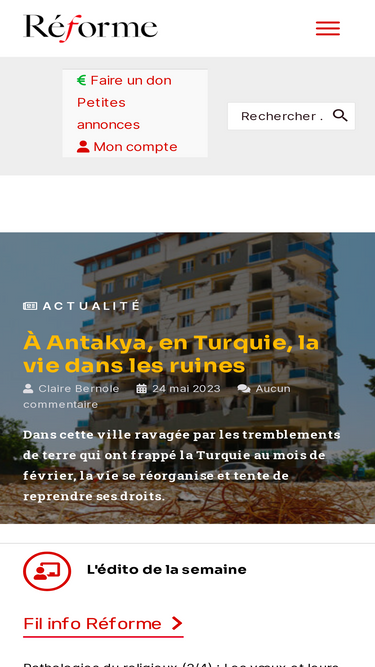Go to the Réforme home logo
The height and width of the screenshot is (667, 375).
[91, 28]
